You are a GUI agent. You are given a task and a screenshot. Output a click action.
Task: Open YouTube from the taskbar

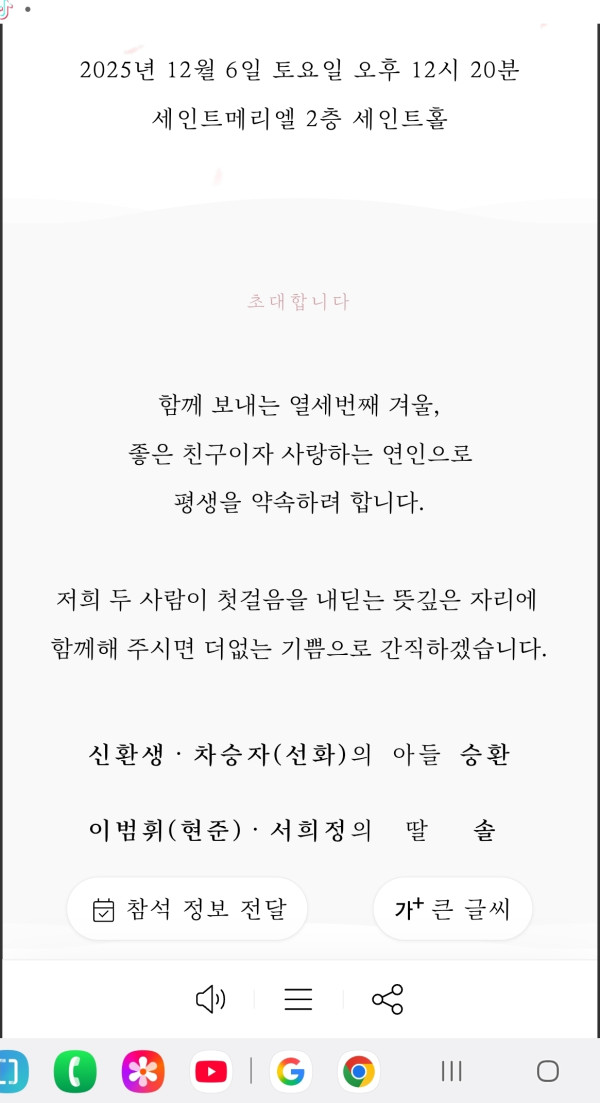click(211, 1072)
